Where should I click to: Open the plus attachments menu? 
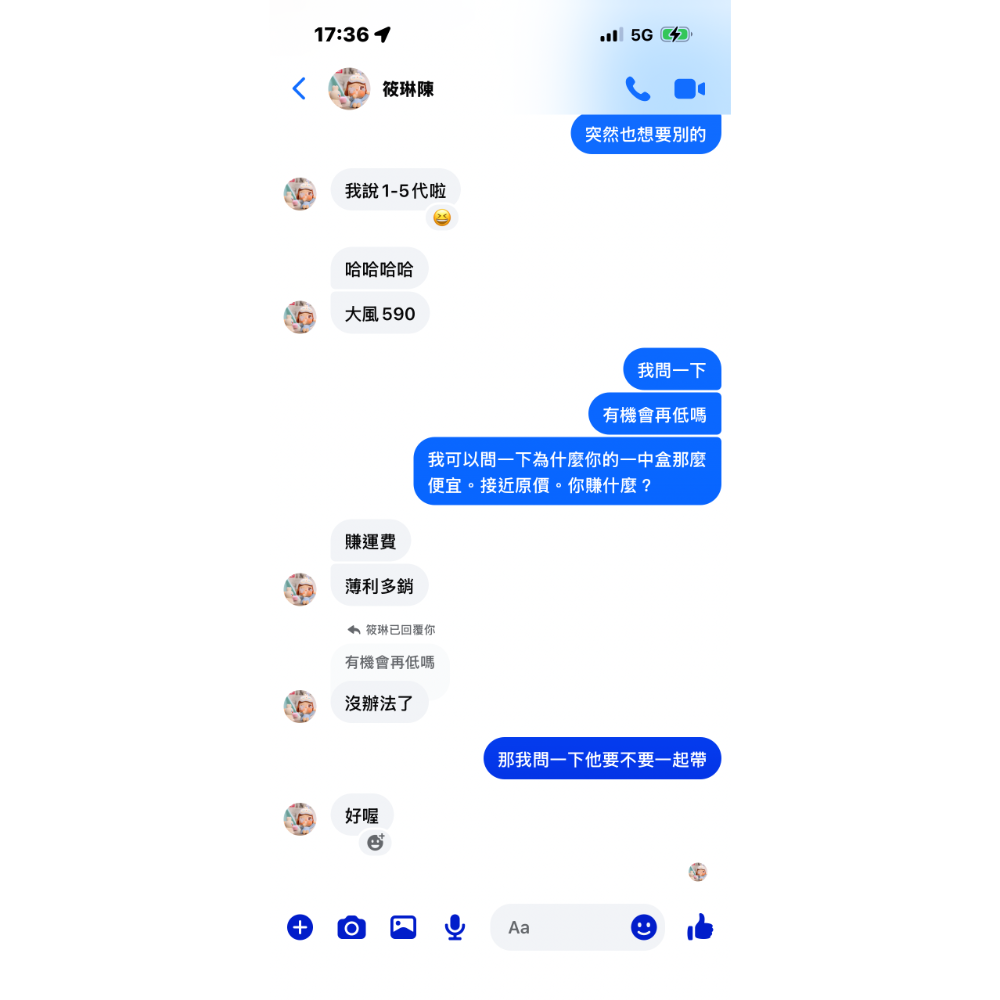click(x=300, y=927)
